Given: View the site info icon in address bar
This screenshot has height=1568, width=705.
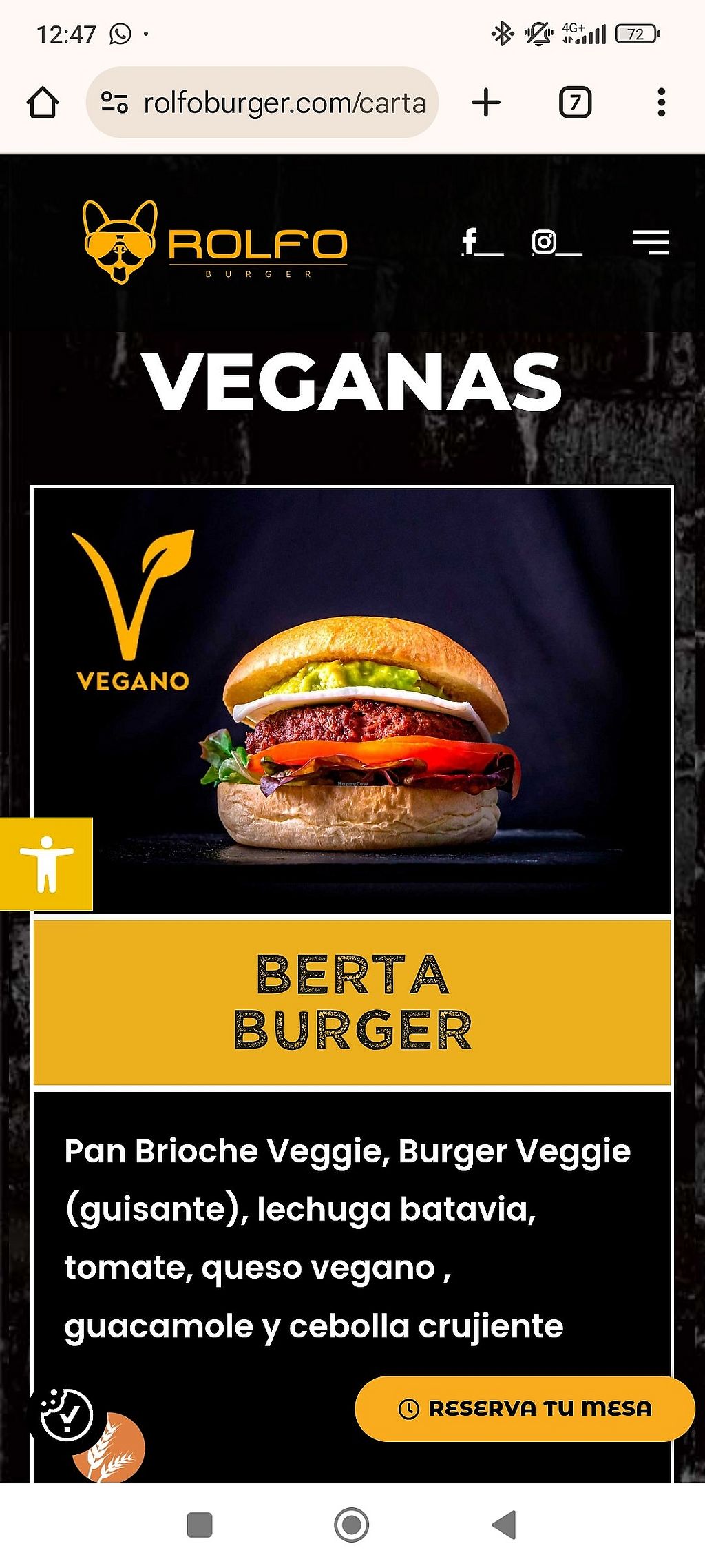Looking at the screenshot, I should pyautogui.click(x=114, y=103).
